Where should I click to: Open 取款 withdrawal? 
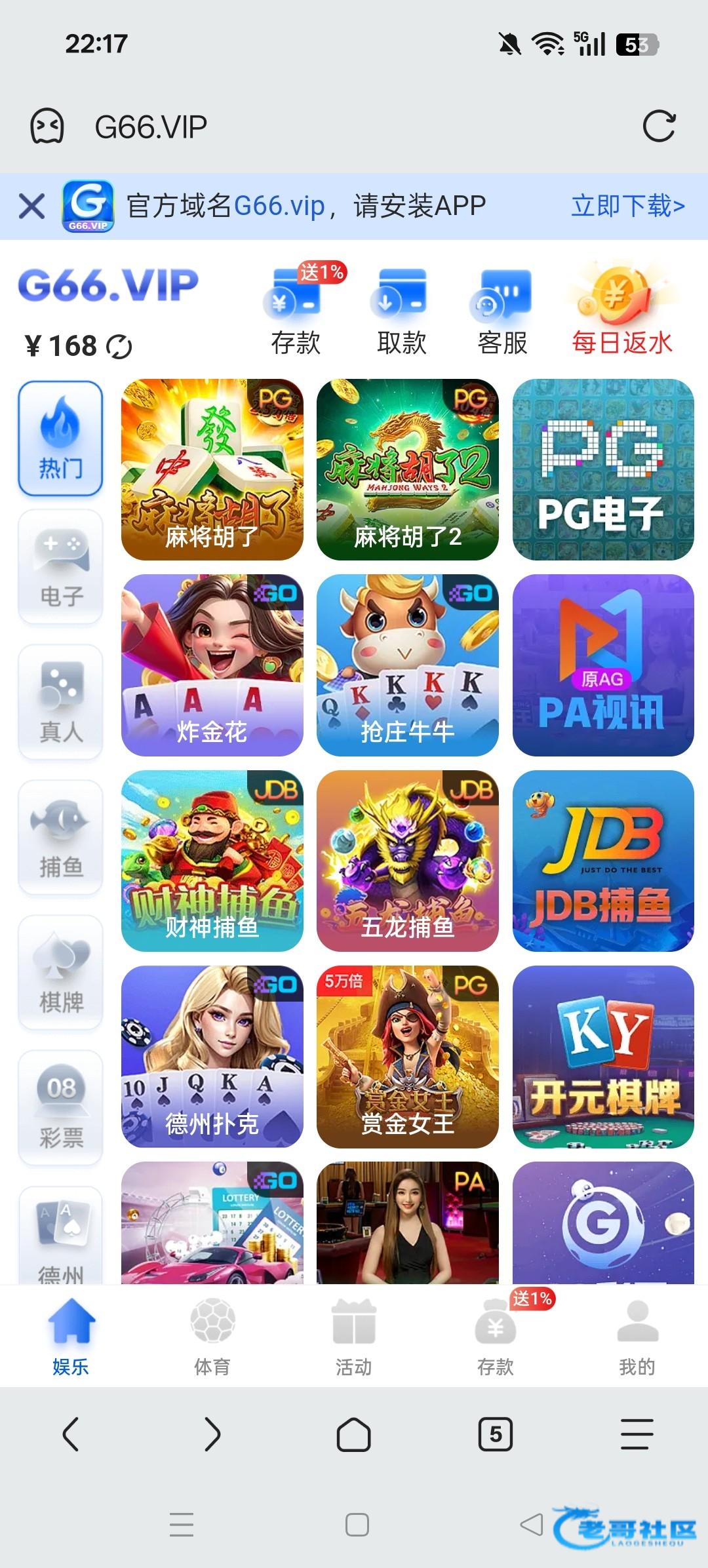pyautogui.click(x=401, y=313)
